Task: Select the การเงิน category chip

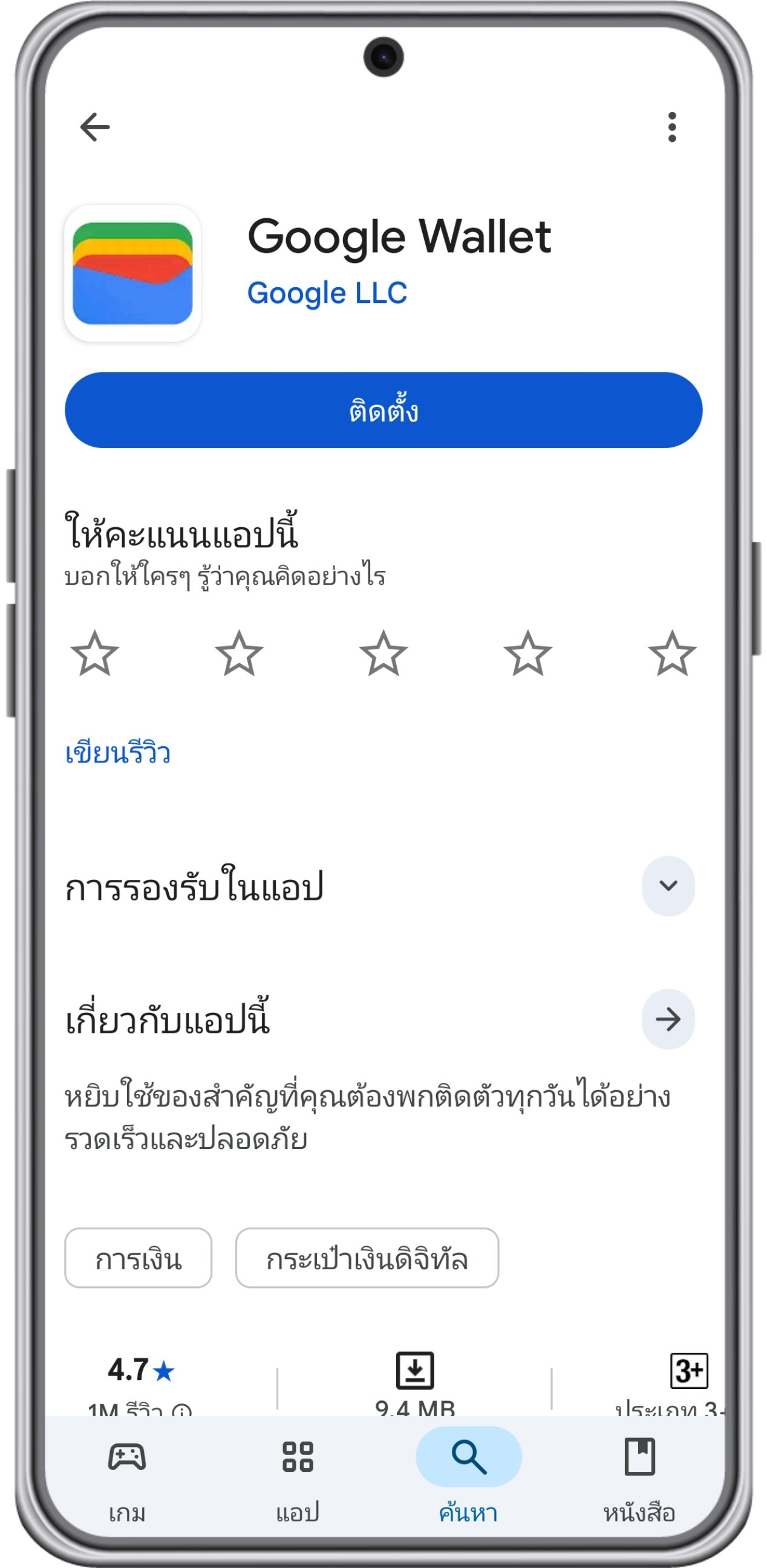Action: pos(138,1258)
